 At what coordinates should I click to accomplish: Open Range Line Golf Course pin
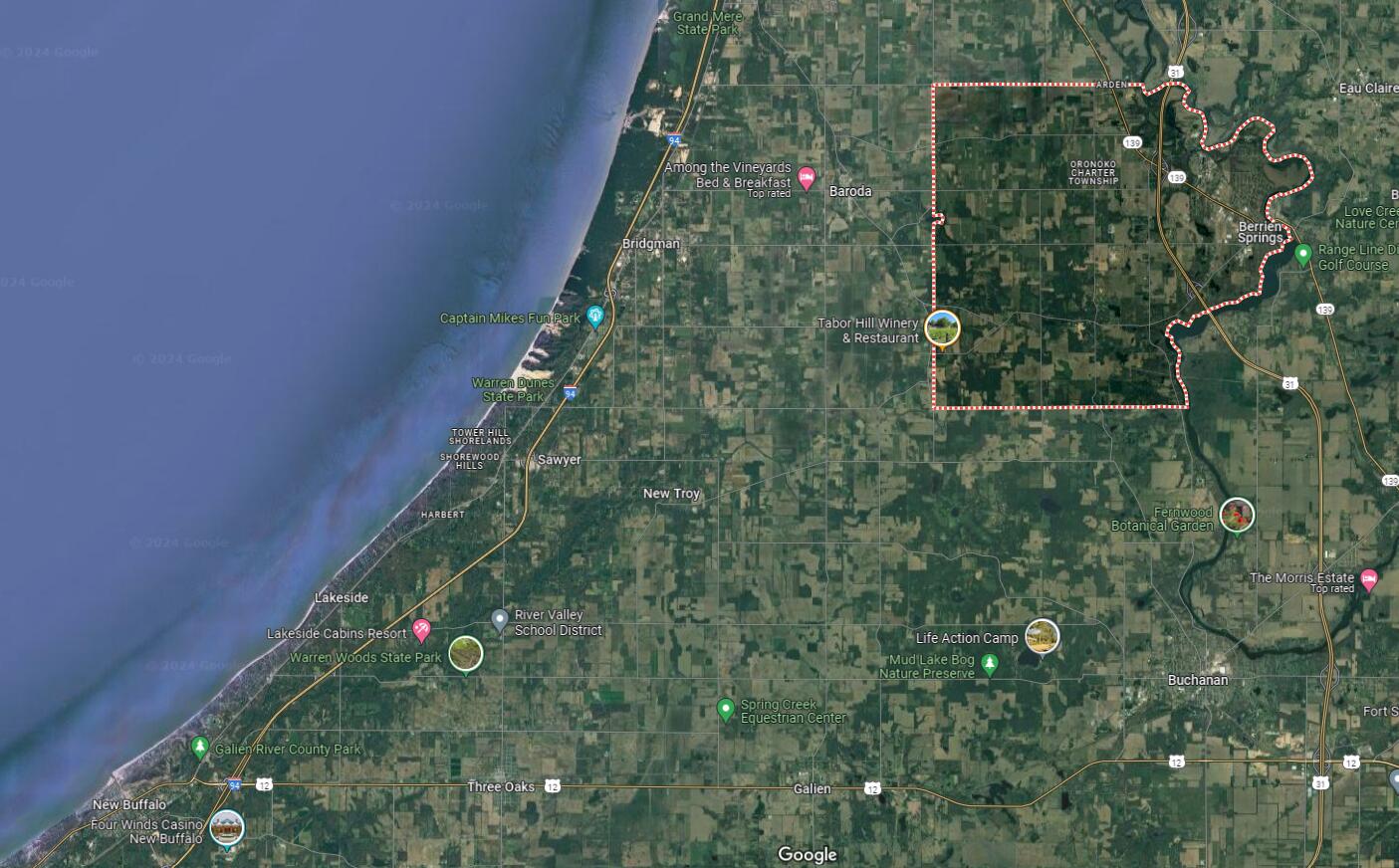pos(1302,254)
